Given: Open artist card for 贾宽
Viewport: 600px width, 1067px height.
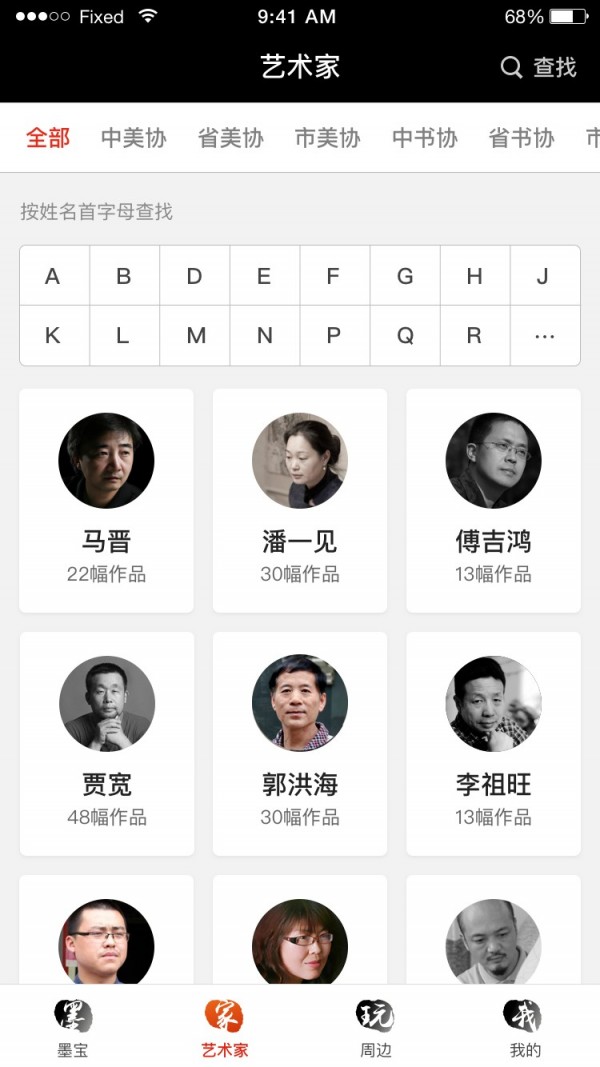Looking at the screenshot, I should 106,743.
